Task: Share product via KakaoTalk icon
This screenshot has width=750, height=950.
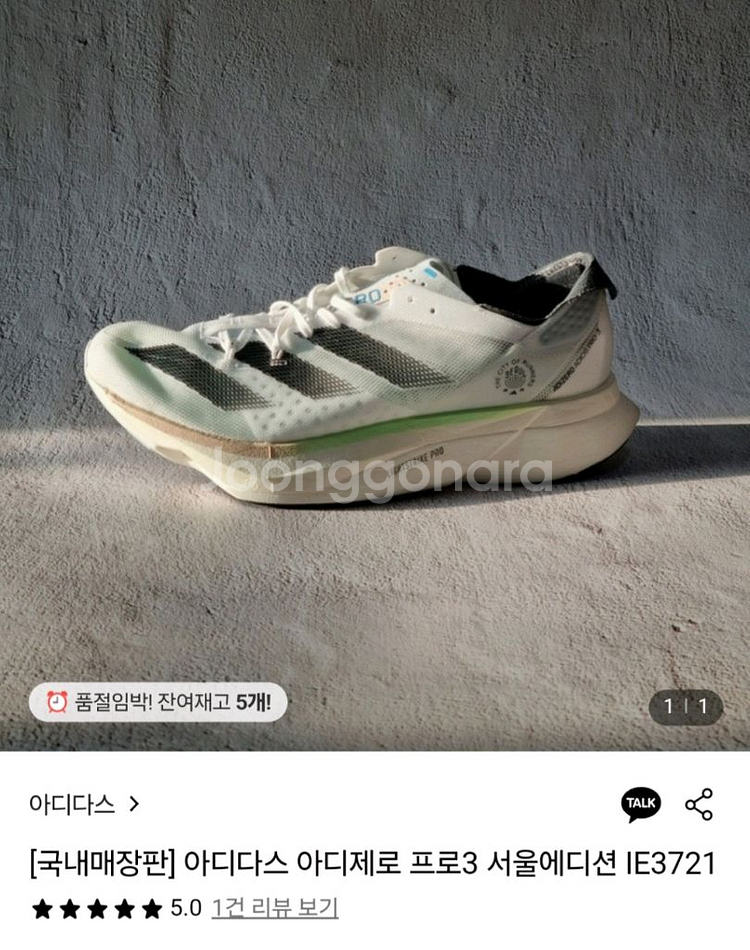Action: point(641,803)
